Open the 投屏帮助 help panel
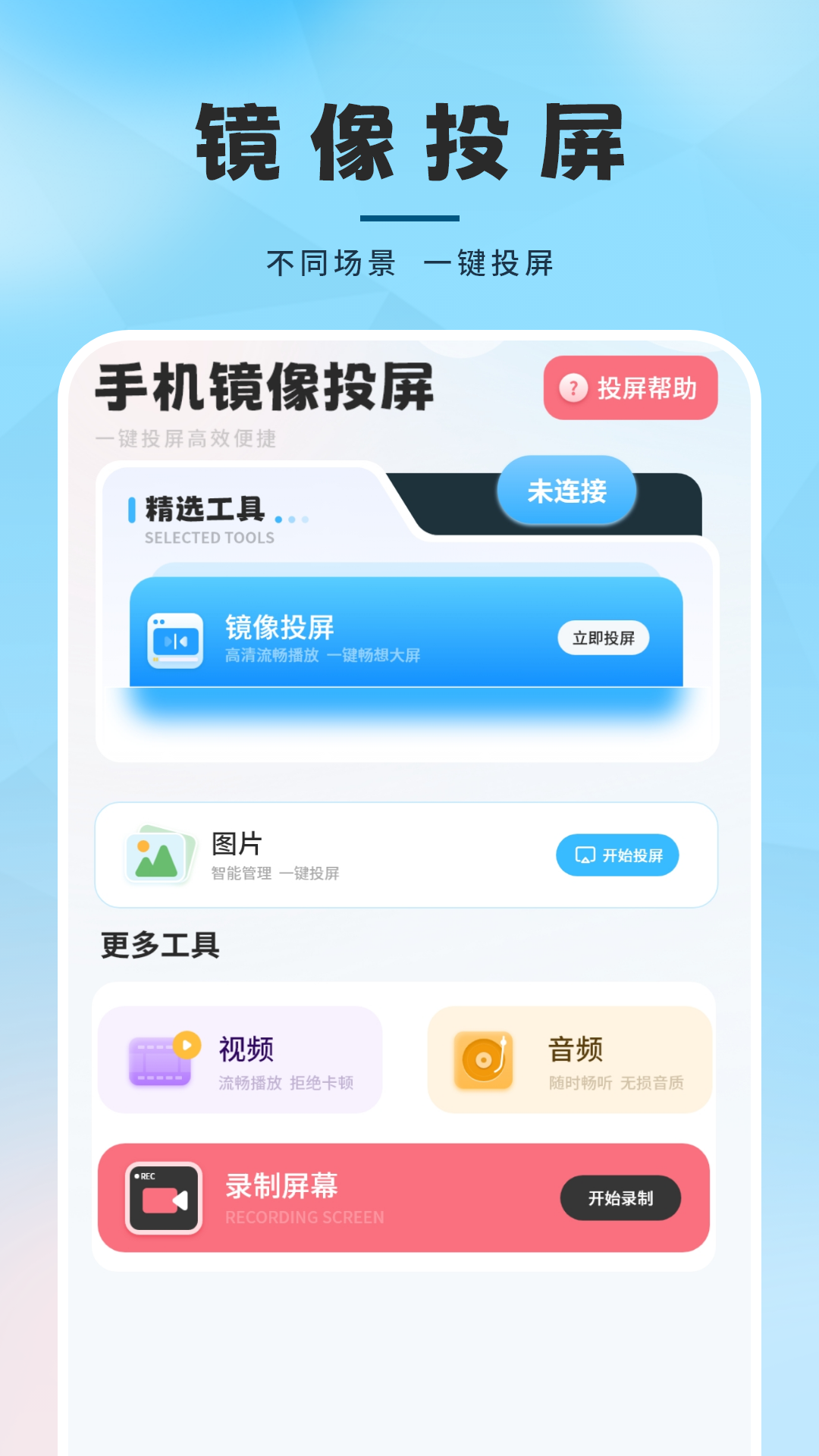Viewport: 819px width, 1456px height. (629, 389)
